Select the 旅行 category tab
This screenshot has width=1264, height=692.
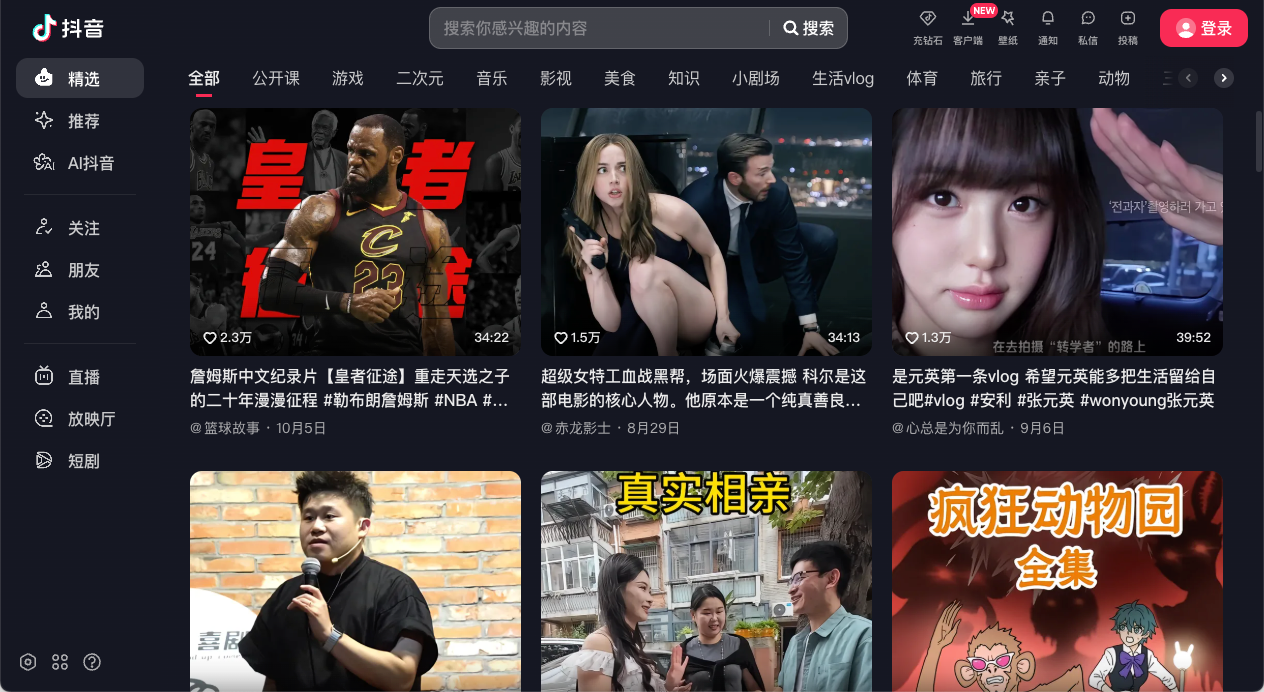pyautogui.click(x=986, y=78)
